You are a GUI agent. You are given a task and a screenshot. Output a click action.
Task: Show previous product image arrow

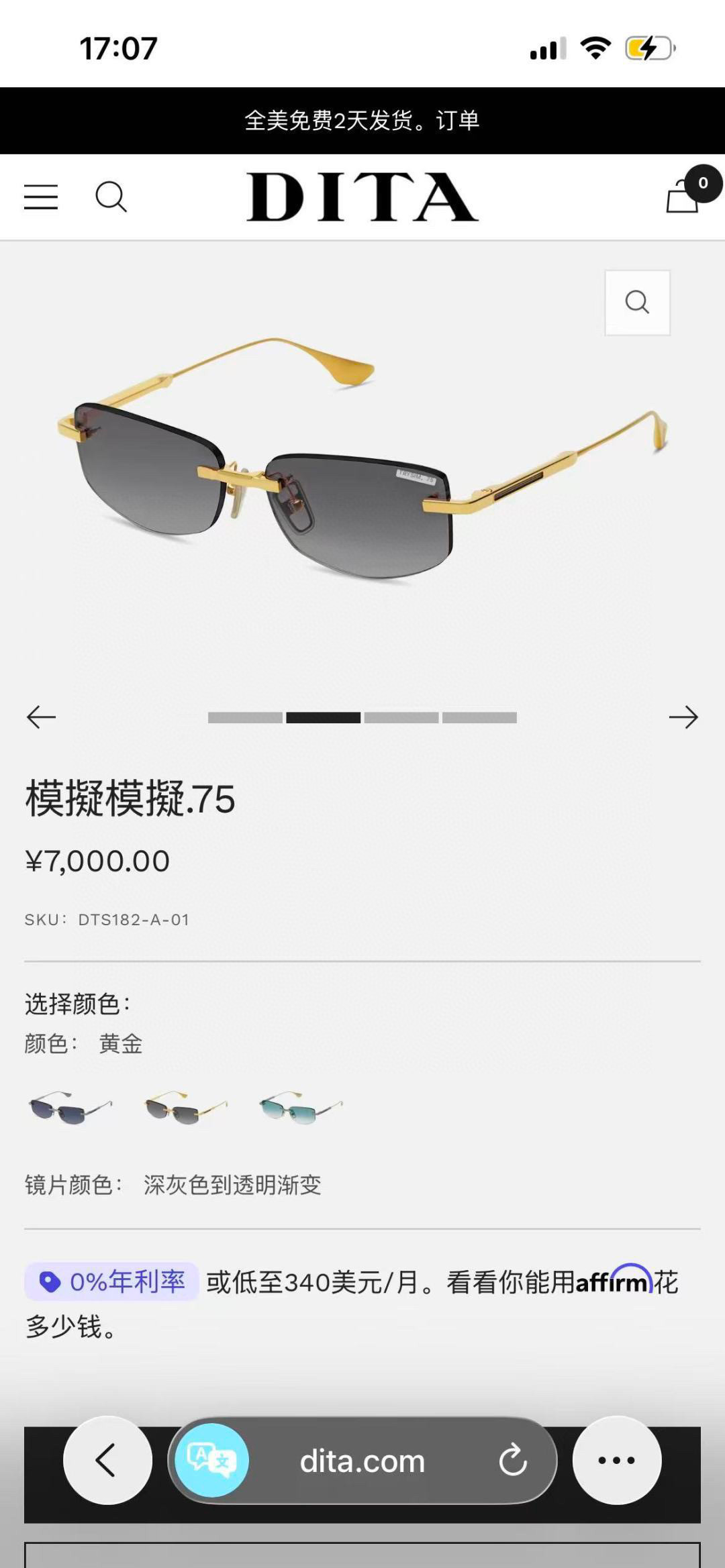click(x=41, y=717)
